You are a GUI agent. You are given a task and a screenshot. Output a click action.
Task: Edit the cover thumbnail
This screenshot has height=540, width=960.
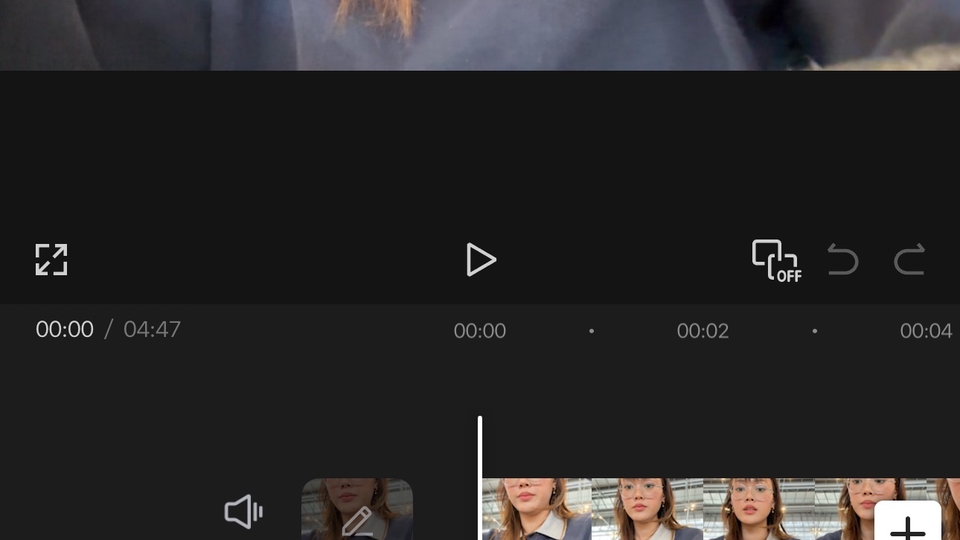click(357, 510)
